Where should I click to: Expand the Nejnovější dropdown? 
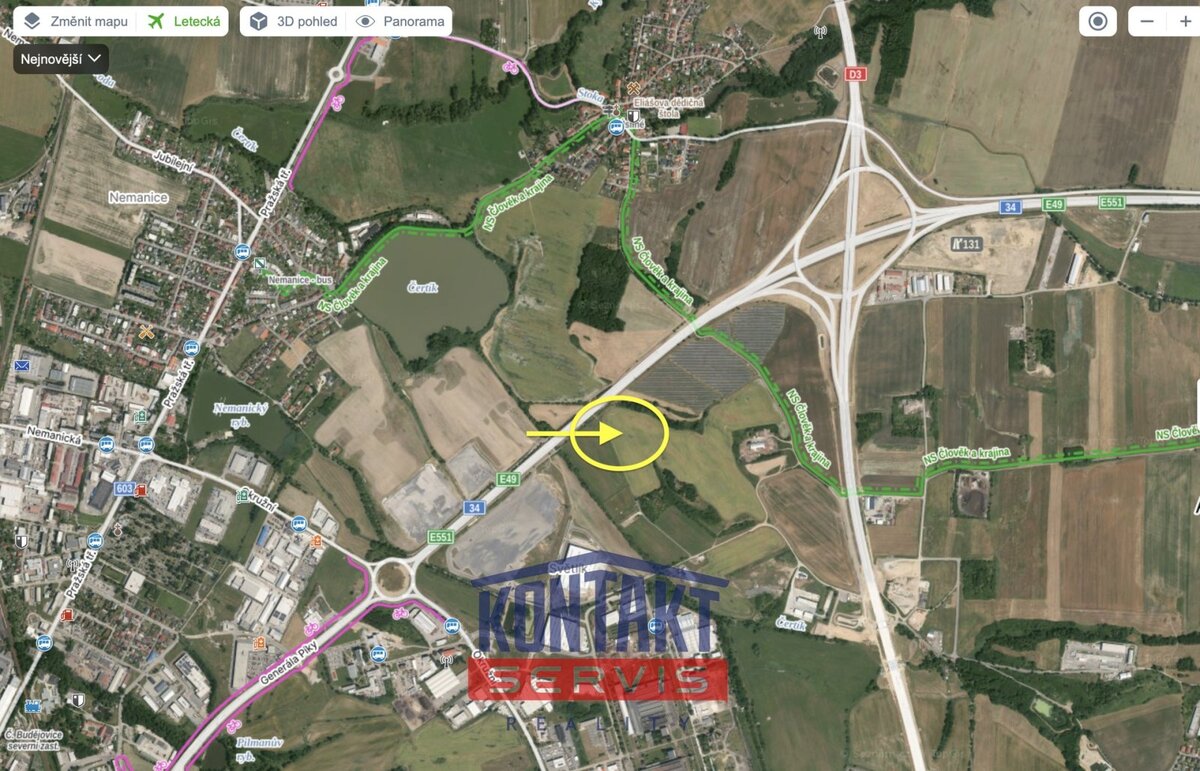click(61, 59)
